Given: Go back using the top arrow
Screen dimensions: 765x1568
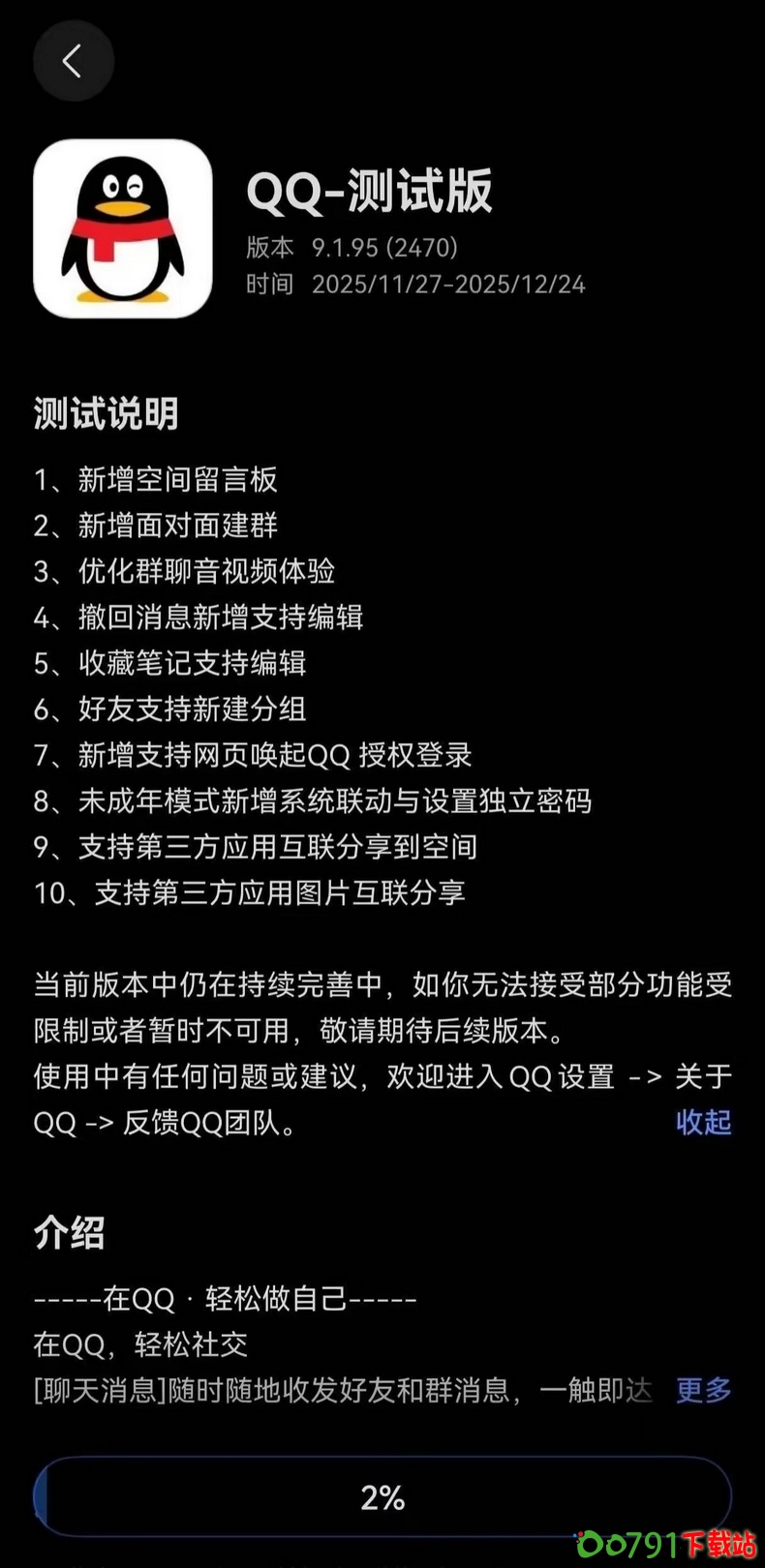Looking at the screenshot, I should click(73, 61).
